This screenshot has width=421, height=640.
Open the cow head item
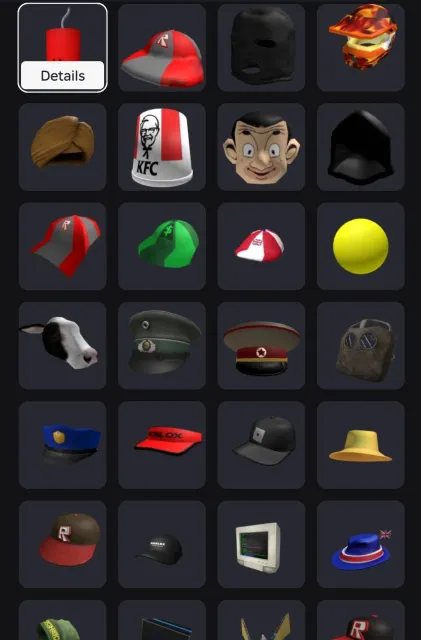click(x=62, y=345)
